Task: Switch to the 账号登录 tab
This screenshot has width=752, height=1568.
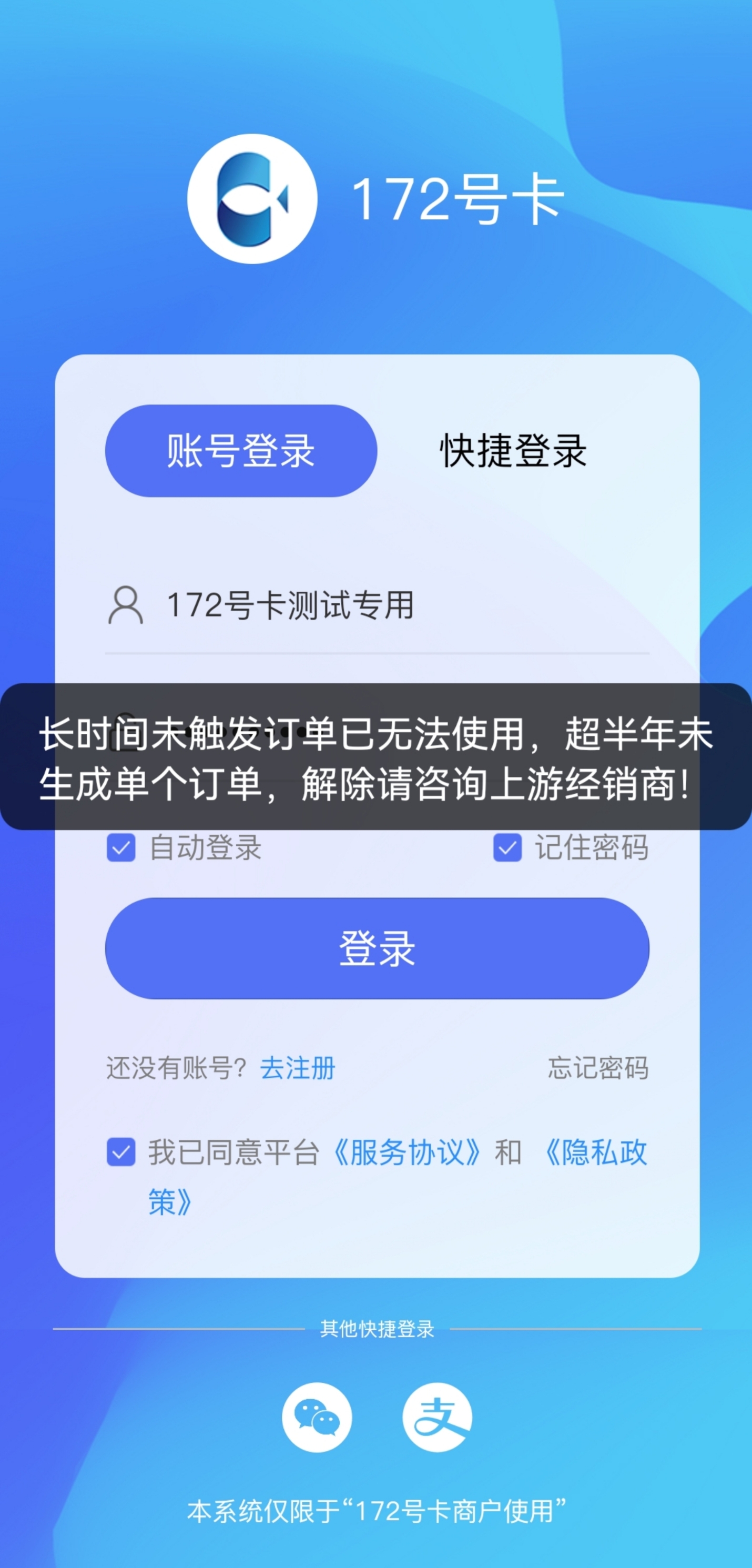Action: 241,450
